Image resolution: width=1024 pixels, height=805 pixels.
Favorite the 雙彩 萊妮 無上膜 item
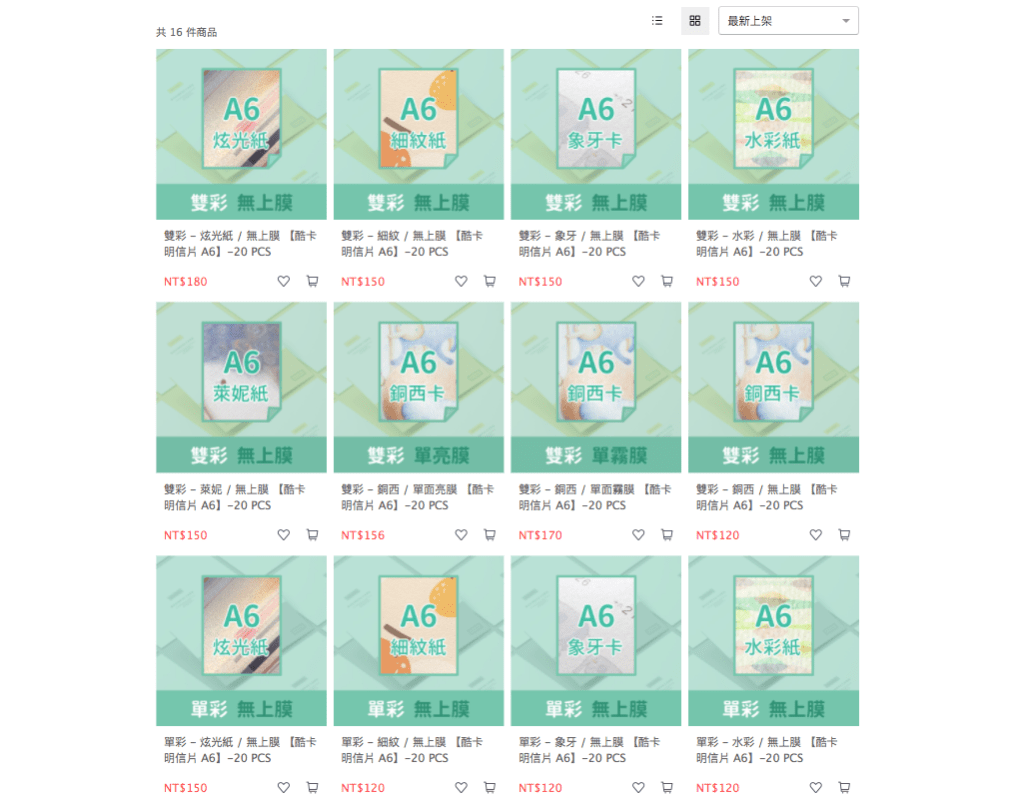tap(284, 535)
